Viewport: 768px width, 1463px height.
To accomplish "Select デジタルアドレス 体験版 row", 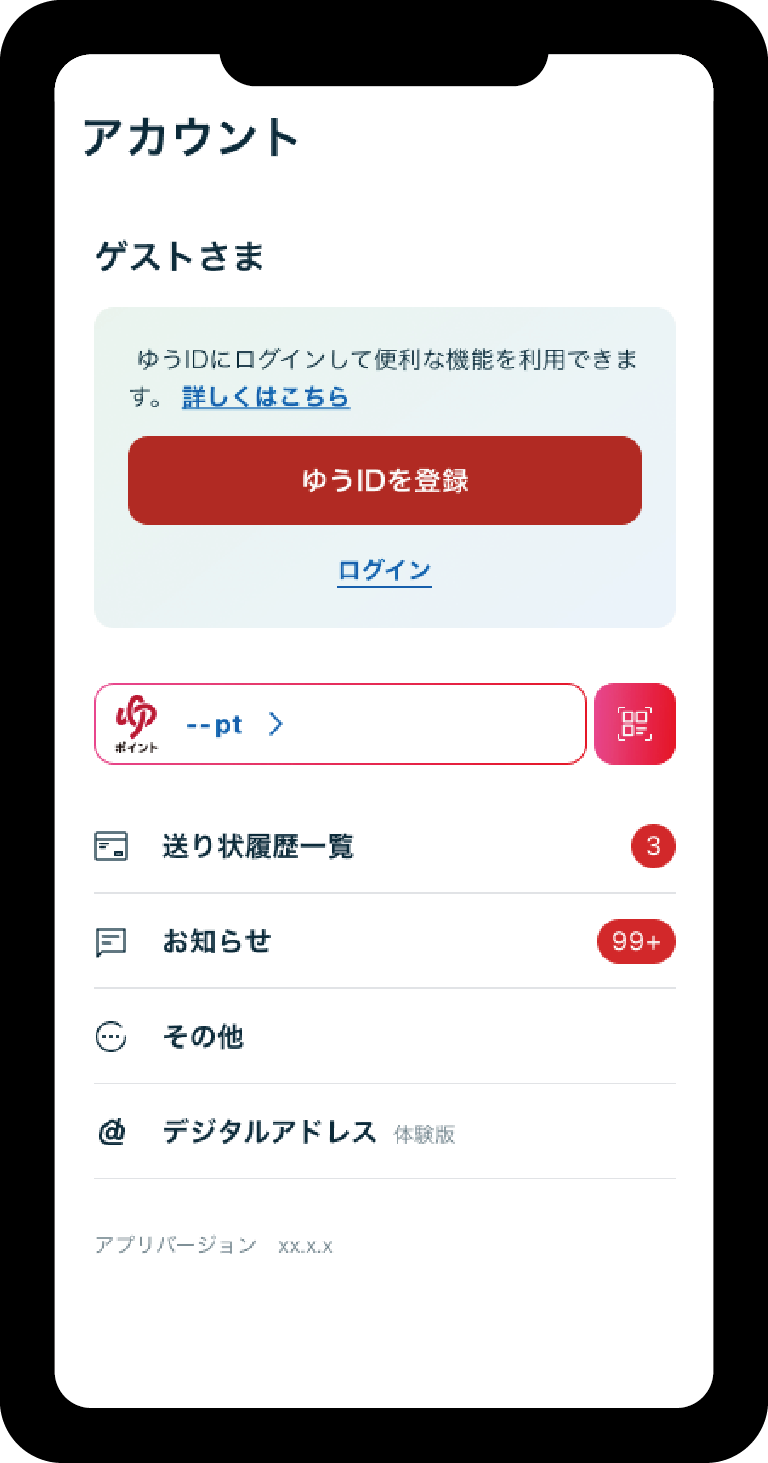I will tap(384, 1132).
